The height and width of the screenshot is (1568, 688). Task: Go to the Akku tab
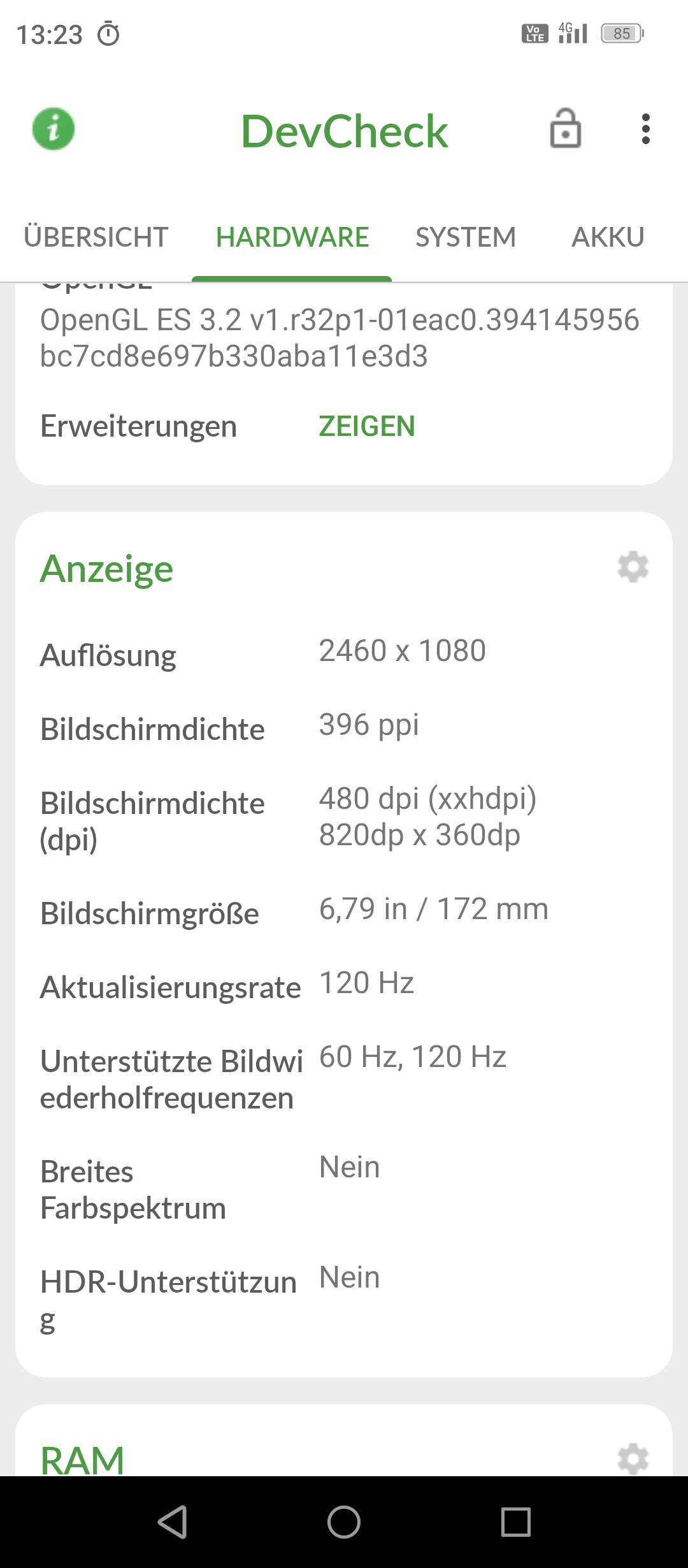tap(608, 237)
